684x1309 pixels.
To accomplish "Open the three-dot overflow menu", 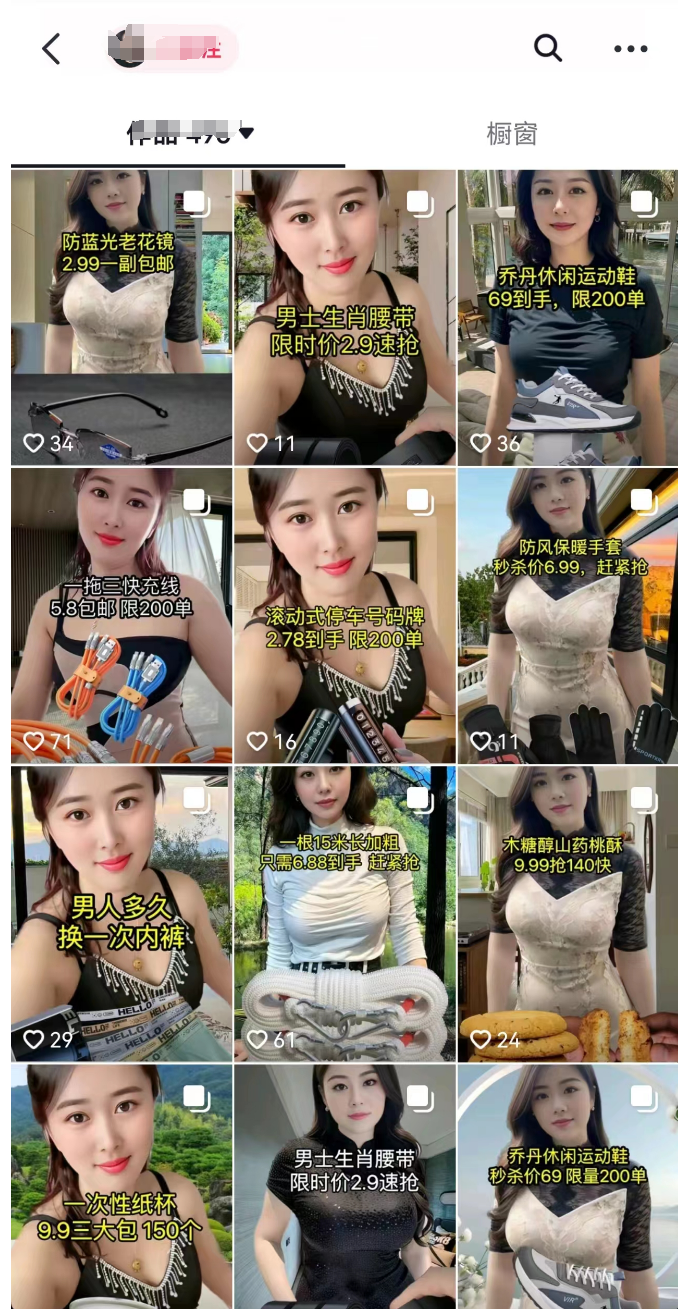I will point(630,48).
